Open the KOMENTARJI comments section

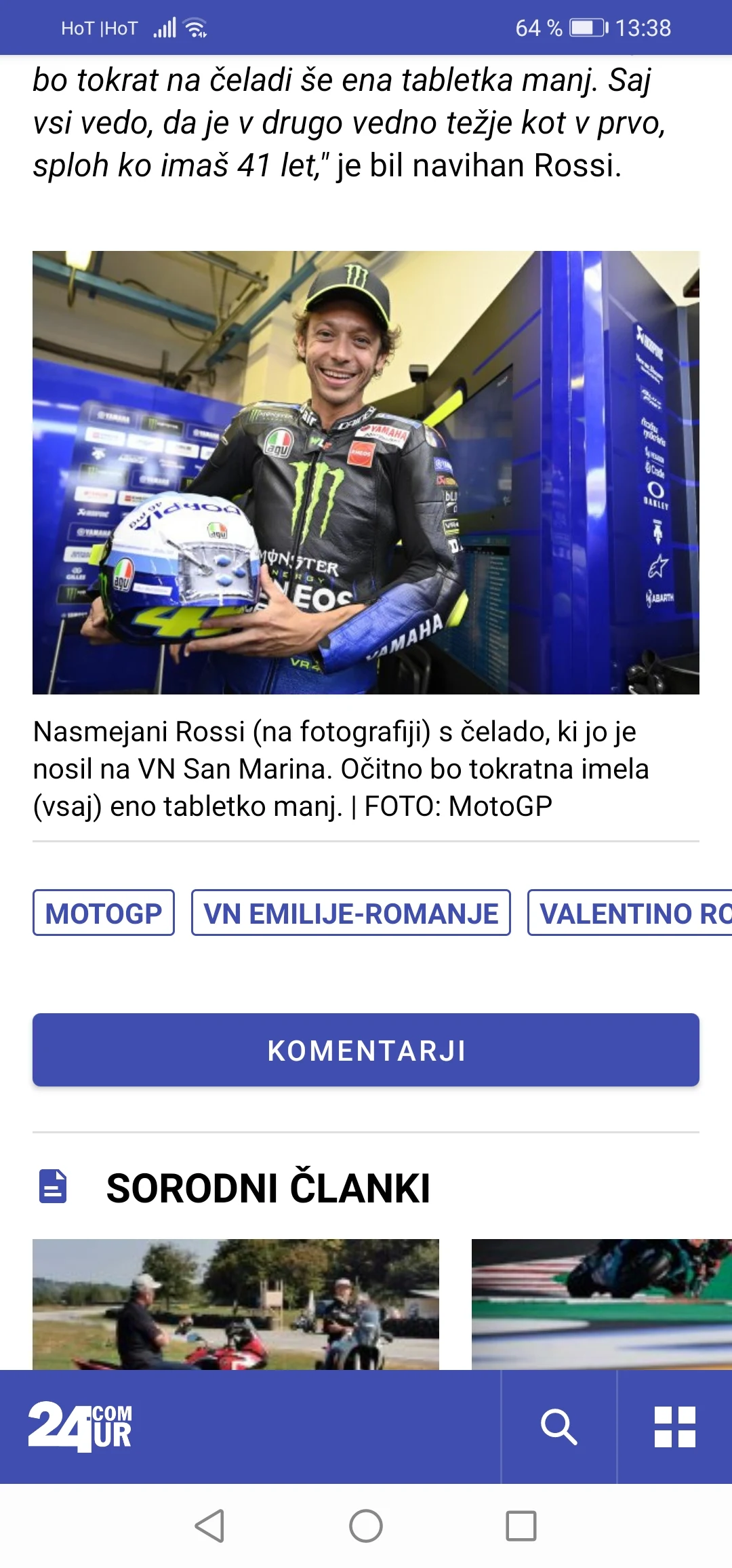(x=366, y=1050)
